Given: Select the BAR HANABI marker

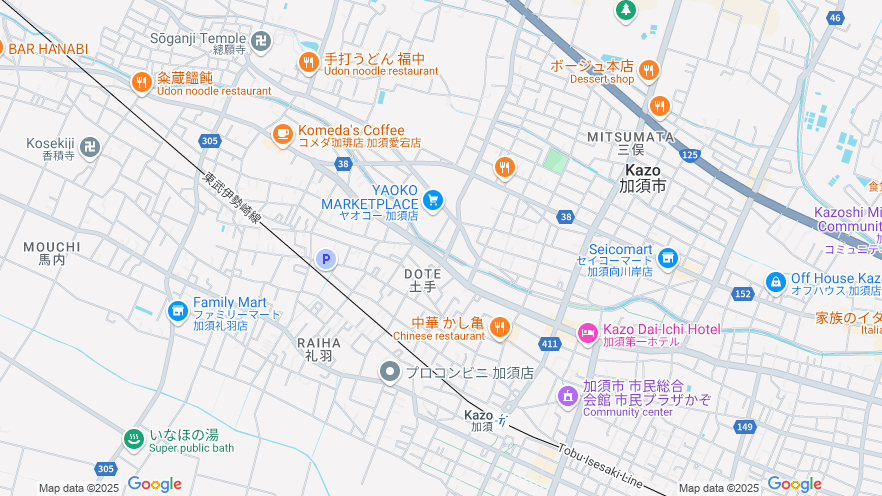Looking at the screenshot, I should point(3,48).
